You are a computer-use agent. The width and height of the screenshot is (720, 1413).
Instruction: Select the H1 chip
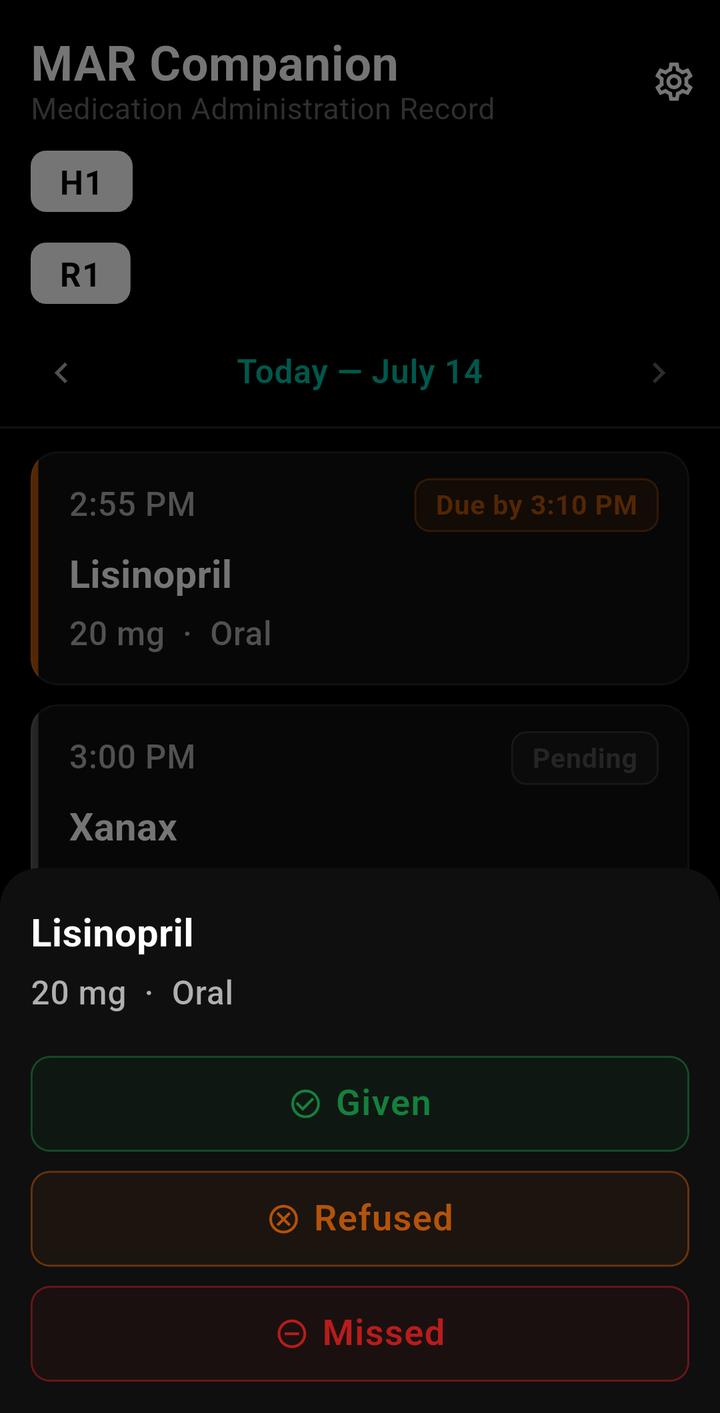pos(81,182)
